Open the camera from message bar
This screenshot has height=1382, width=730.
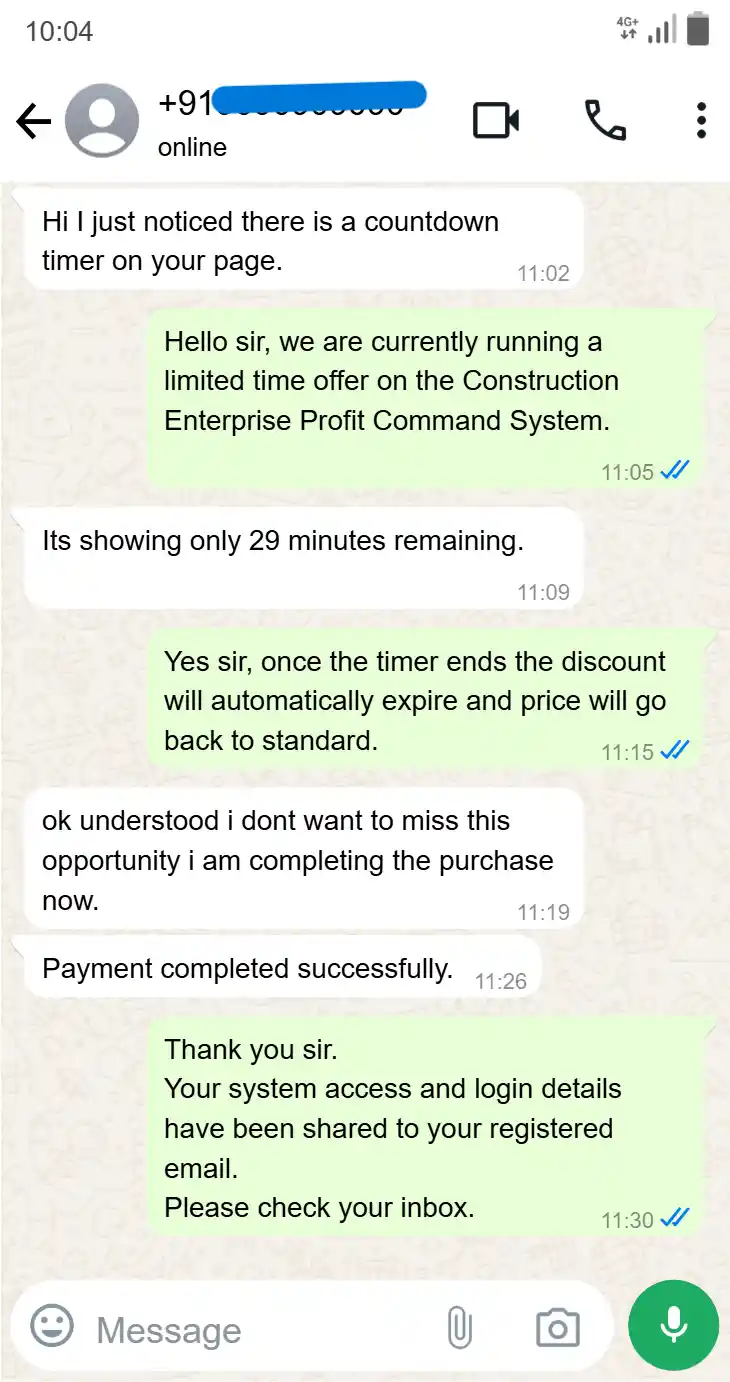(557, 1328)
